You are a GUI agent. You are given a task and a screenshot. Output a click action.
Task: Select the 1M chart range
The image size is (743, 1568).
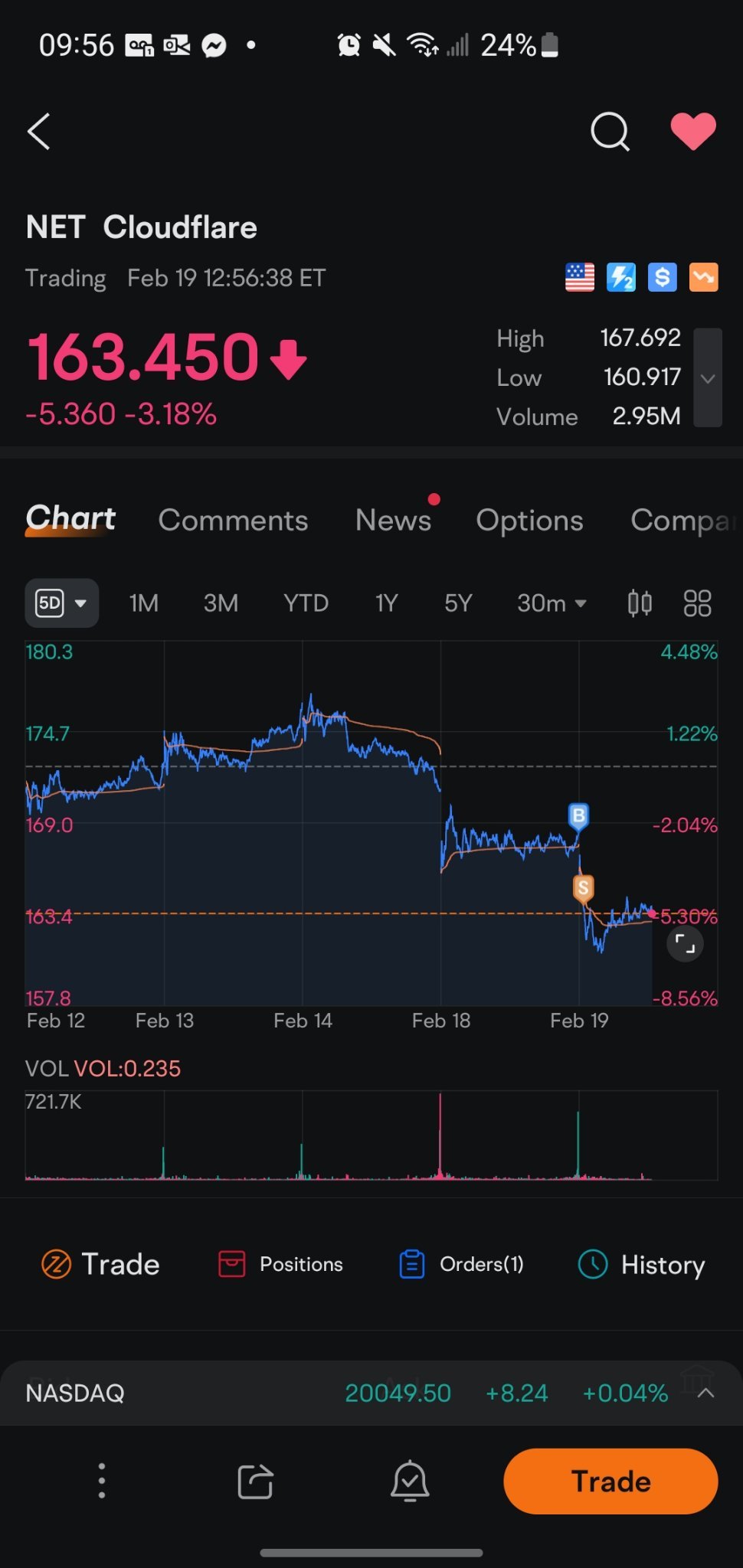pyautogui.click(x=144, y=603)
